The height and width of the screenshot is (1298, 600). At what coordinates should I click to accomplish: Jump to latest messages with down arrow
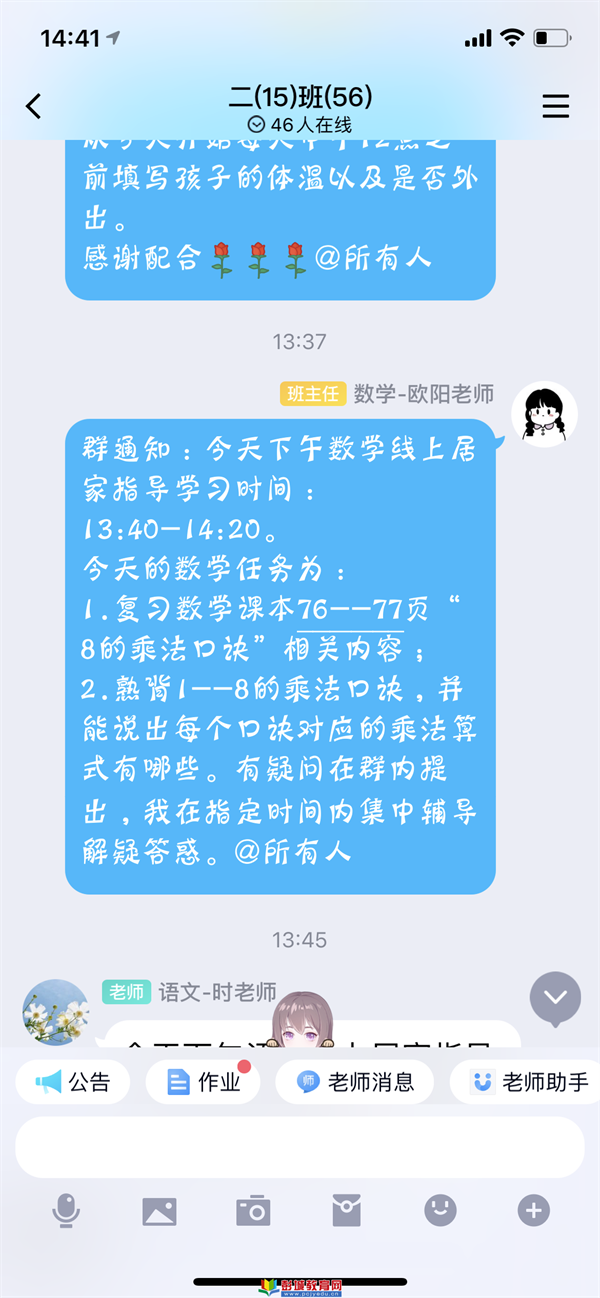(555, 997)
